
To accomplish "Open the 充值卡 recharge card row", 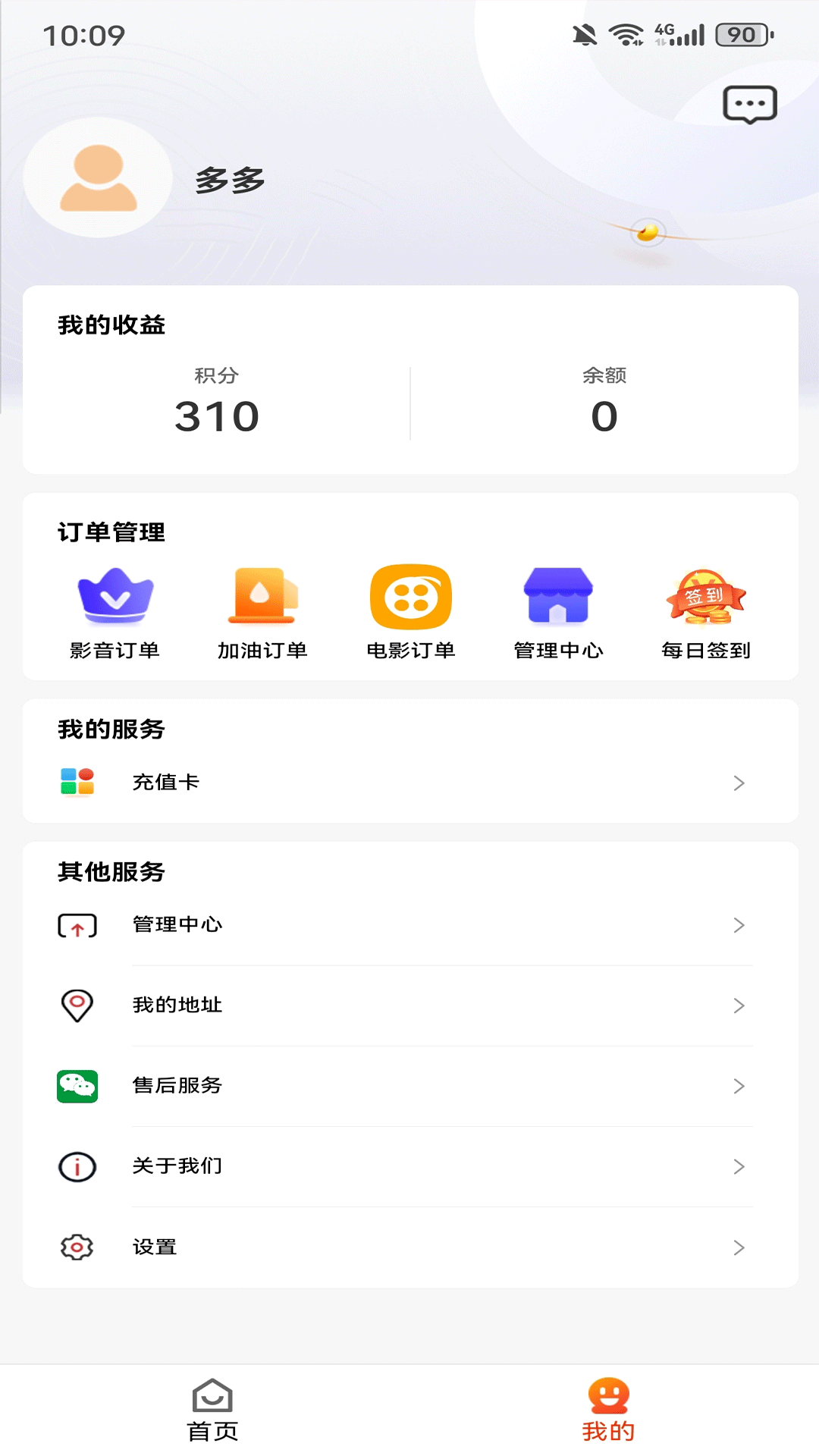I will coord(409,783).
